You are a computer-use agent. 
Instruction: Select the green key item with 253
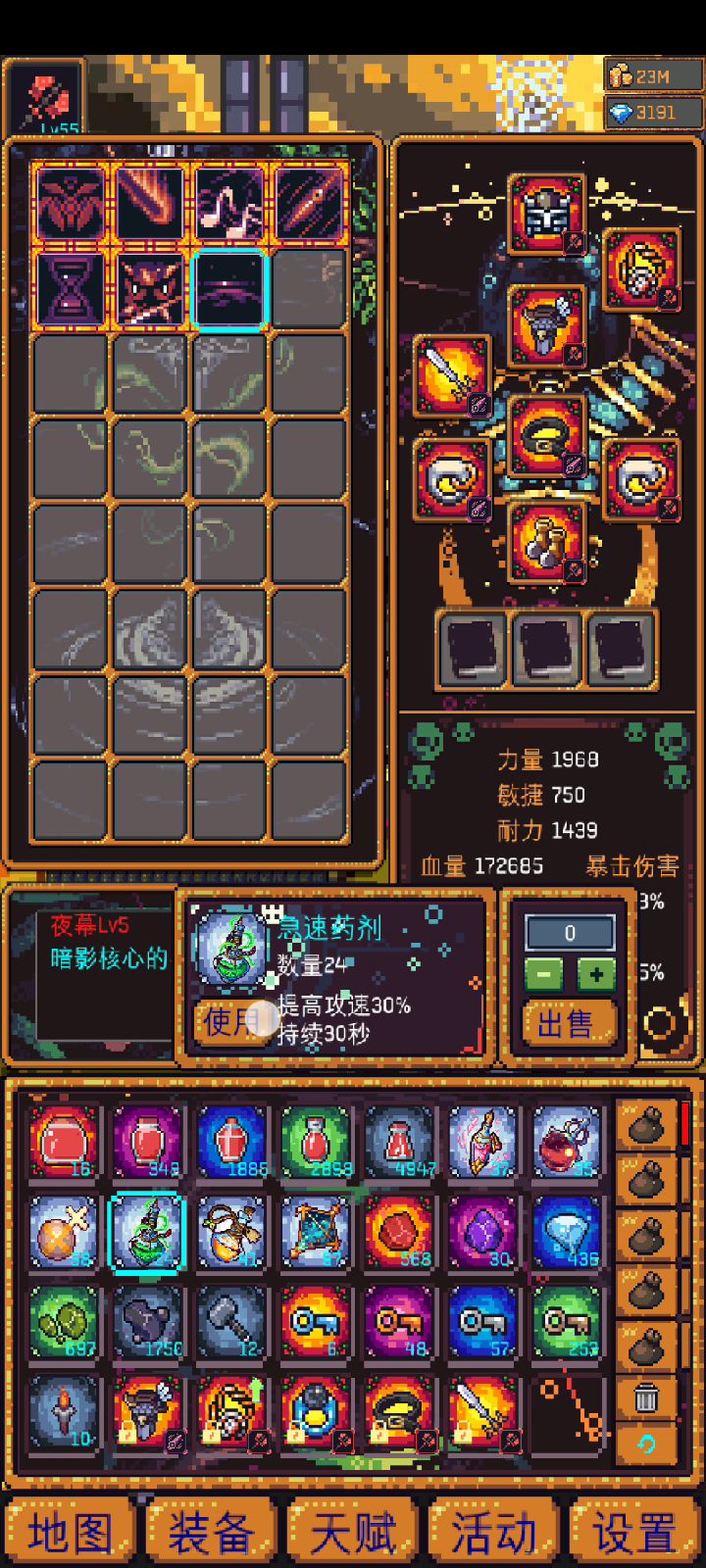point(567,1321)
